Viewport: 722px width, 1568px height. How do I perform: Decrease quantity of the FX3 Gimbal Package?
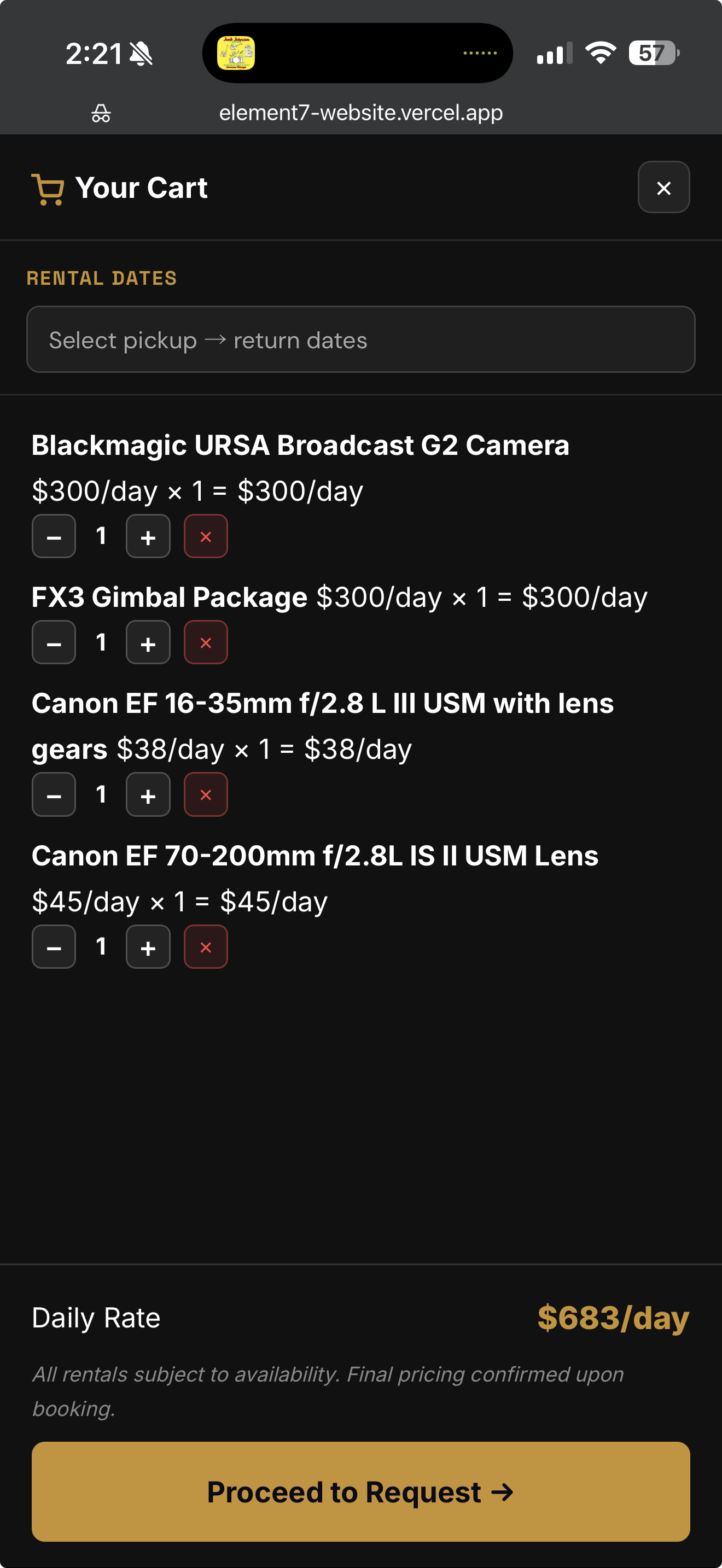point(54,642)
